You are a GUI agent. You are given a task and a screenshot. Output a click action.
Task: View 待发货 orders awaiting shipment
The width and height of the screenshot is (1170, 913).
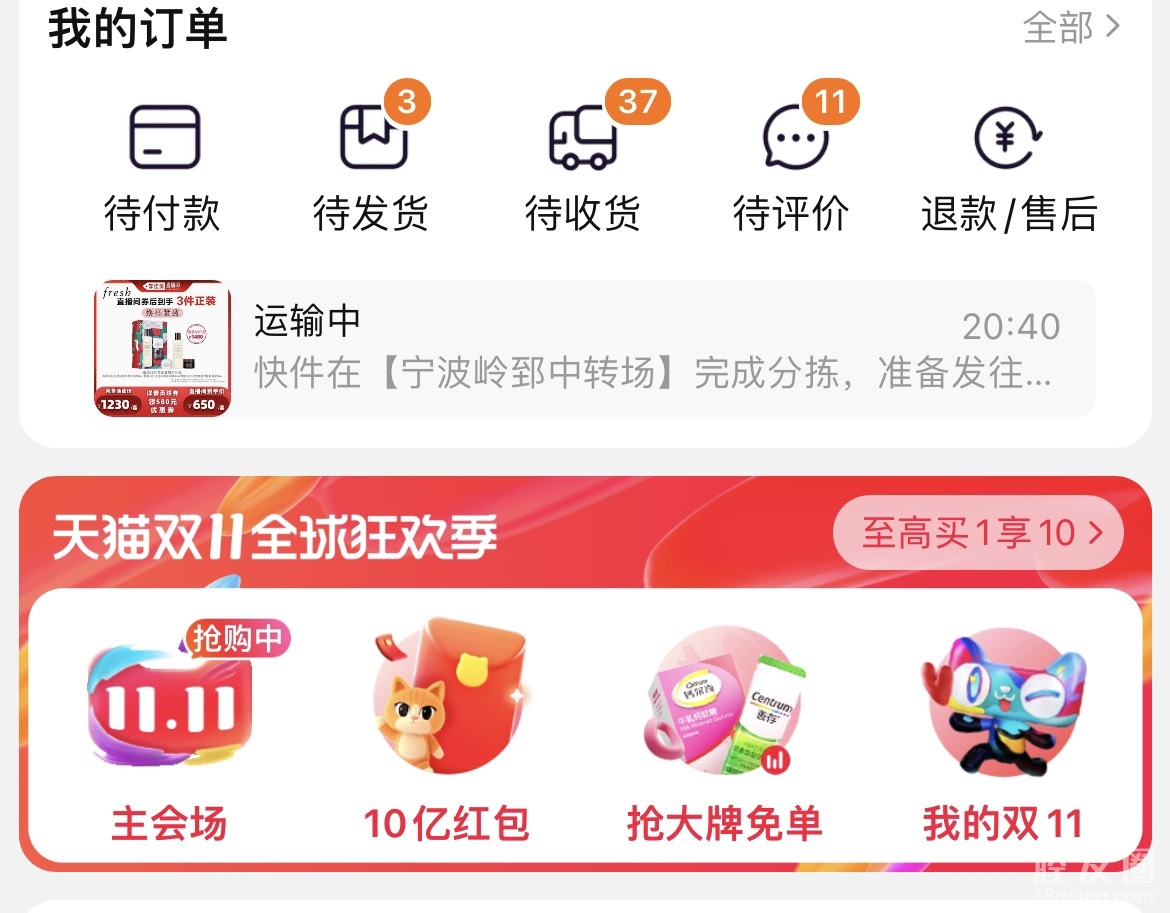point(372,167)
